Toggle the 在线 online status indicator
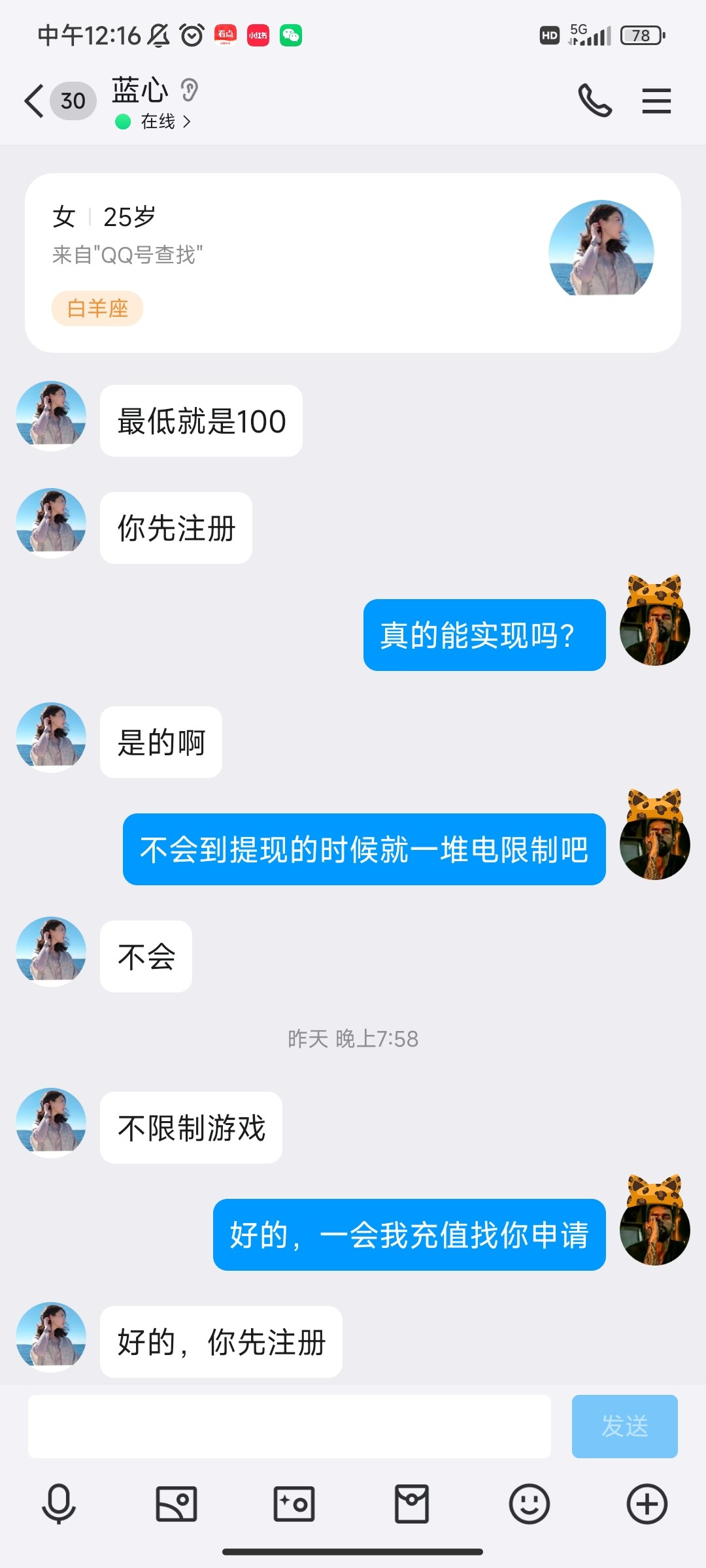 click(x=122, y=122)
